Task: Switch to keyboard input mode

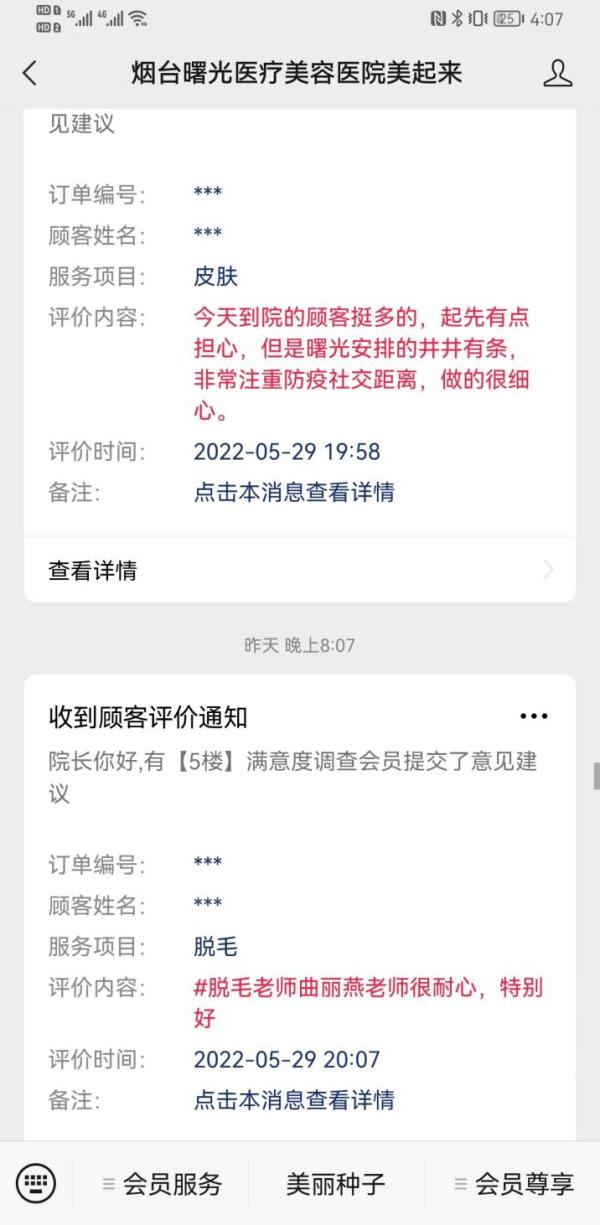Action: (x=37, y=1184)
